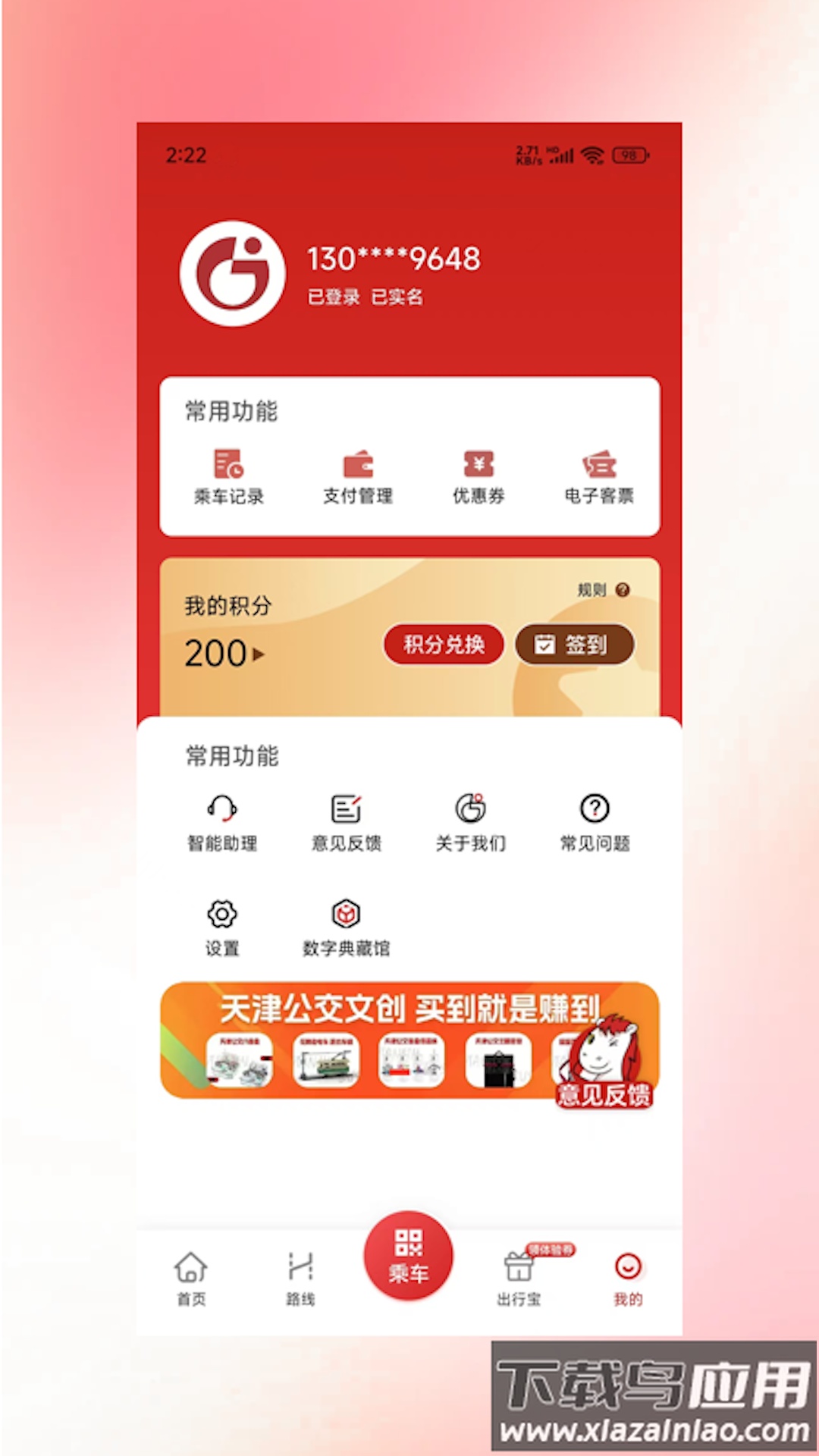The height and width of the screenshot is (1456, 819).
Task: Open 电子客票 e-tickets
Action: coord(598,477)
